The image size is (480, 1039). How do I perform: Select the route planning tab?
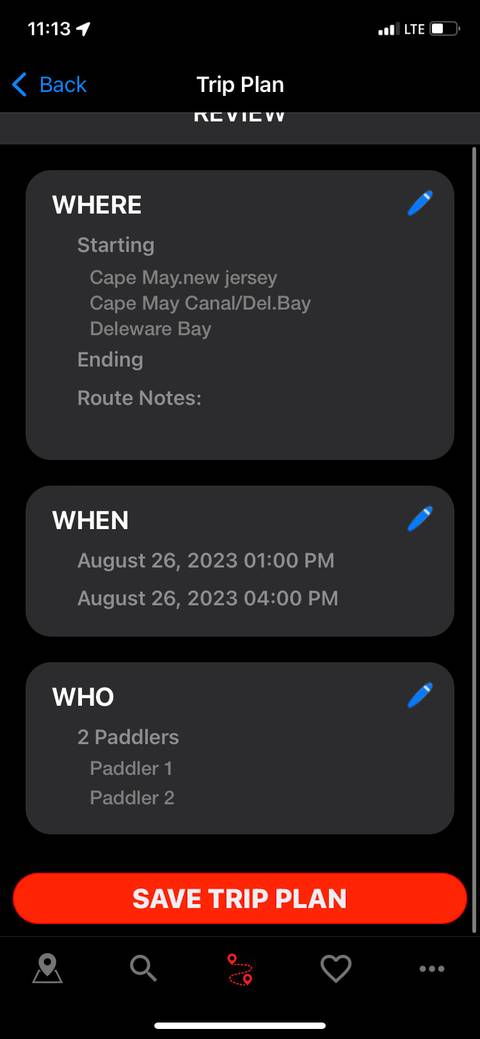tap(239, 969)
